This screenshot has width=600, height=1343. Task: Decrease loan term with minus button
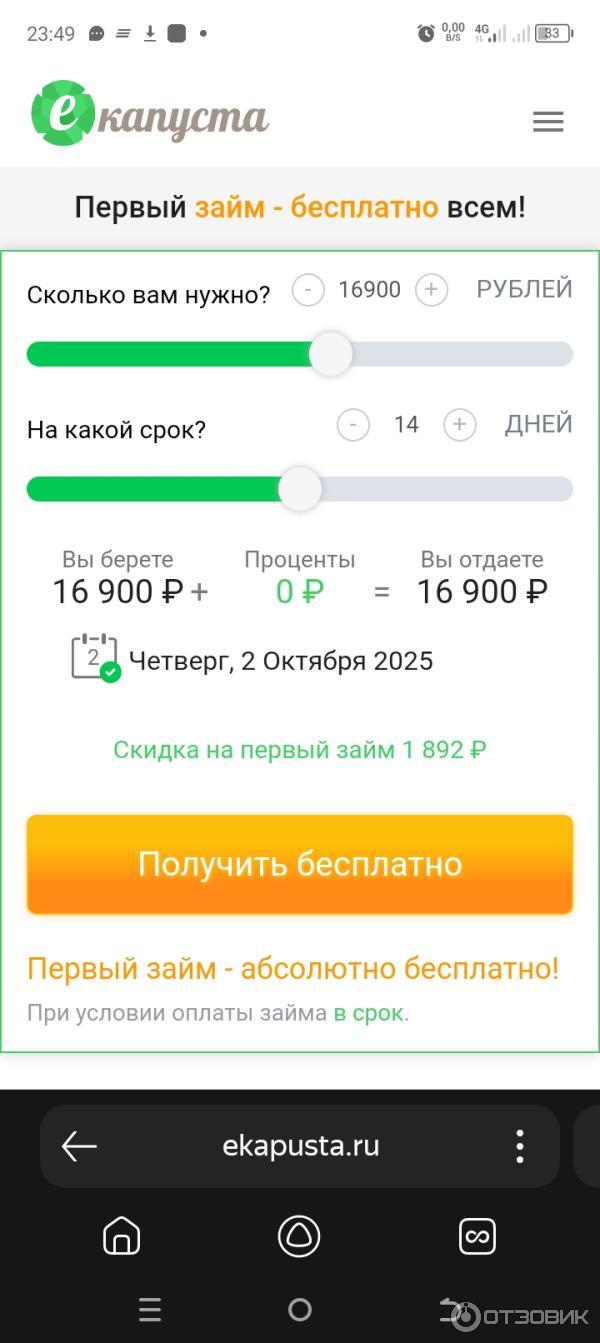[x=353, y=425]
